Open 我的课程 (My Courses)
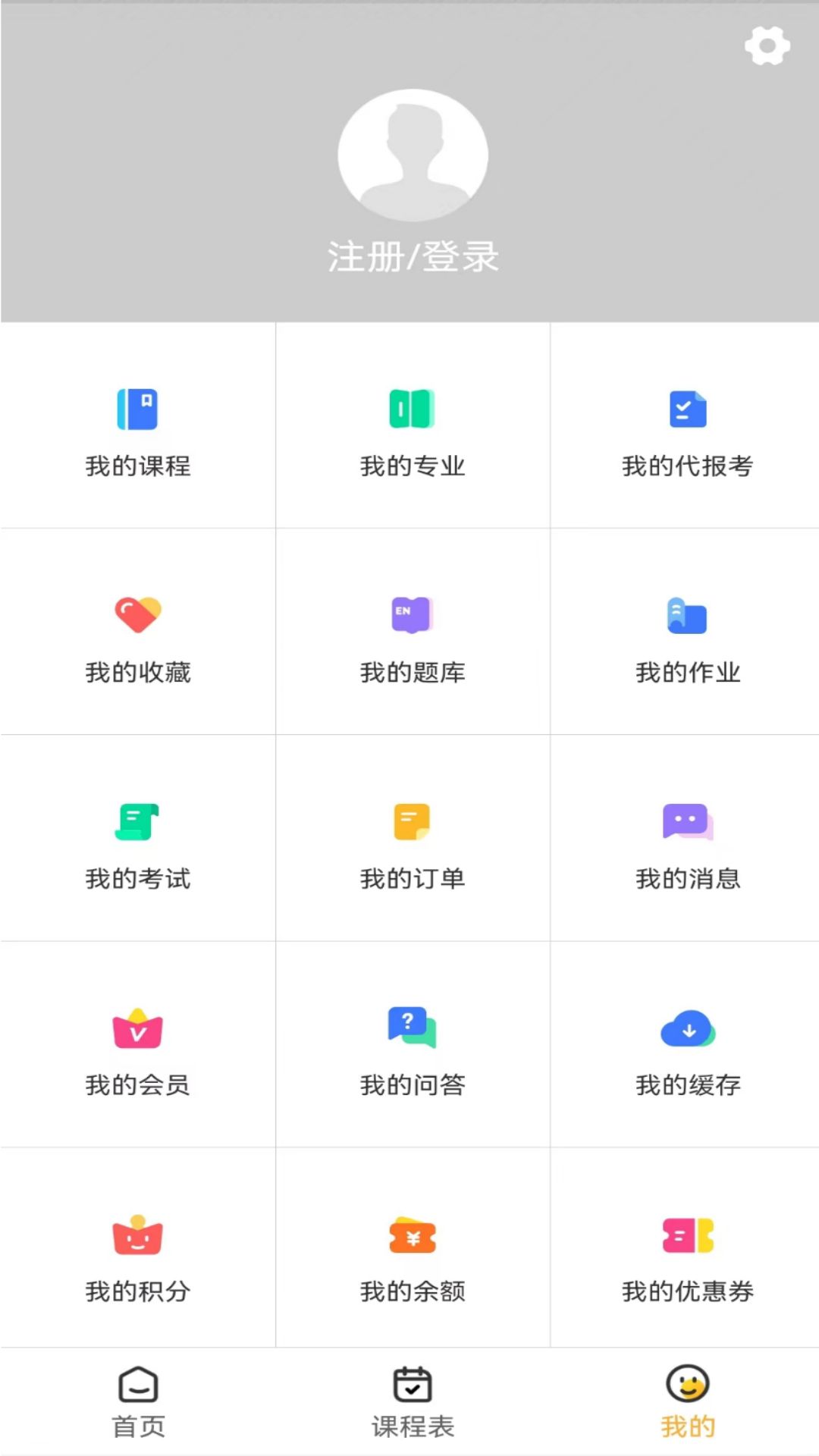This screenshot has width=819, height=1456. pos(137,428)
